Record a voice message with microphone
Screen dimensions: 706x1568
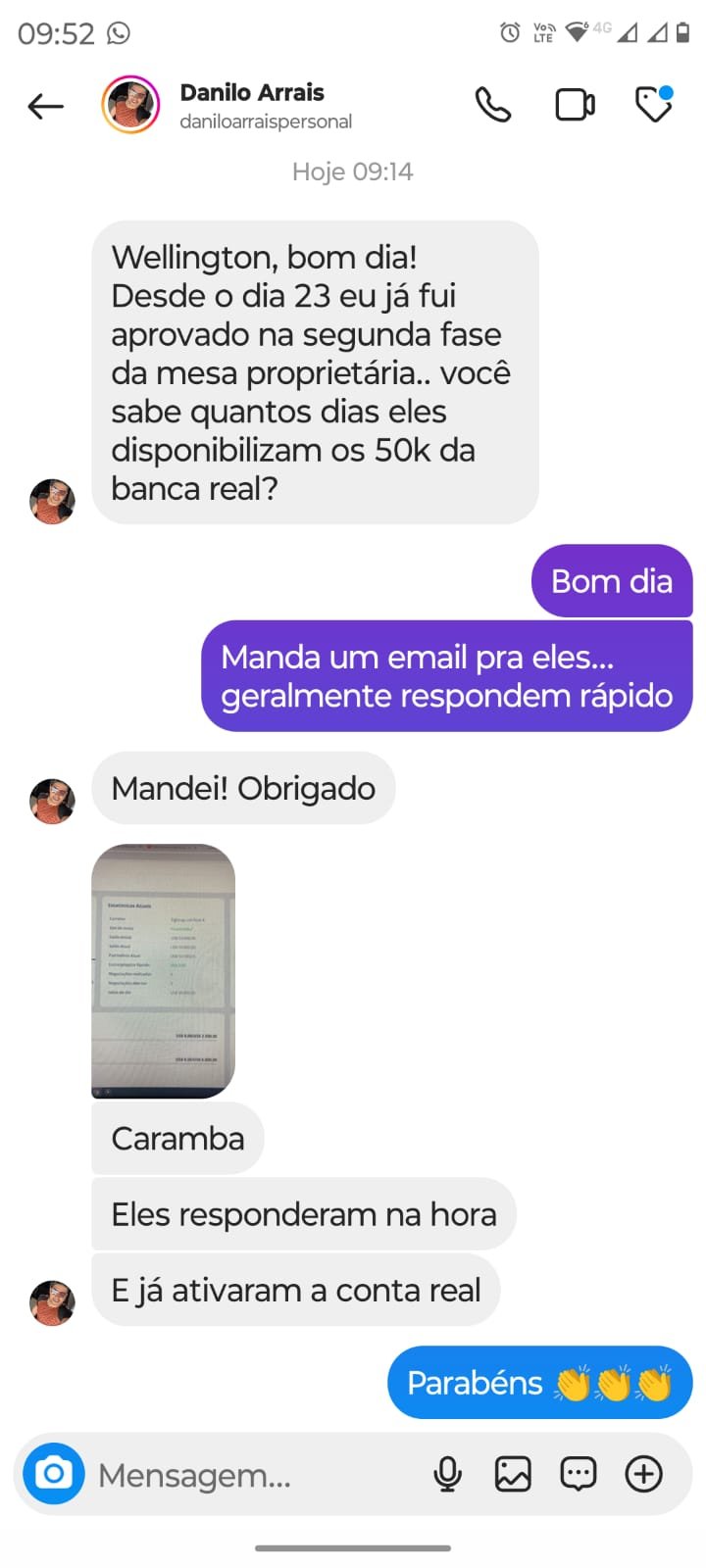[447, 1474]
